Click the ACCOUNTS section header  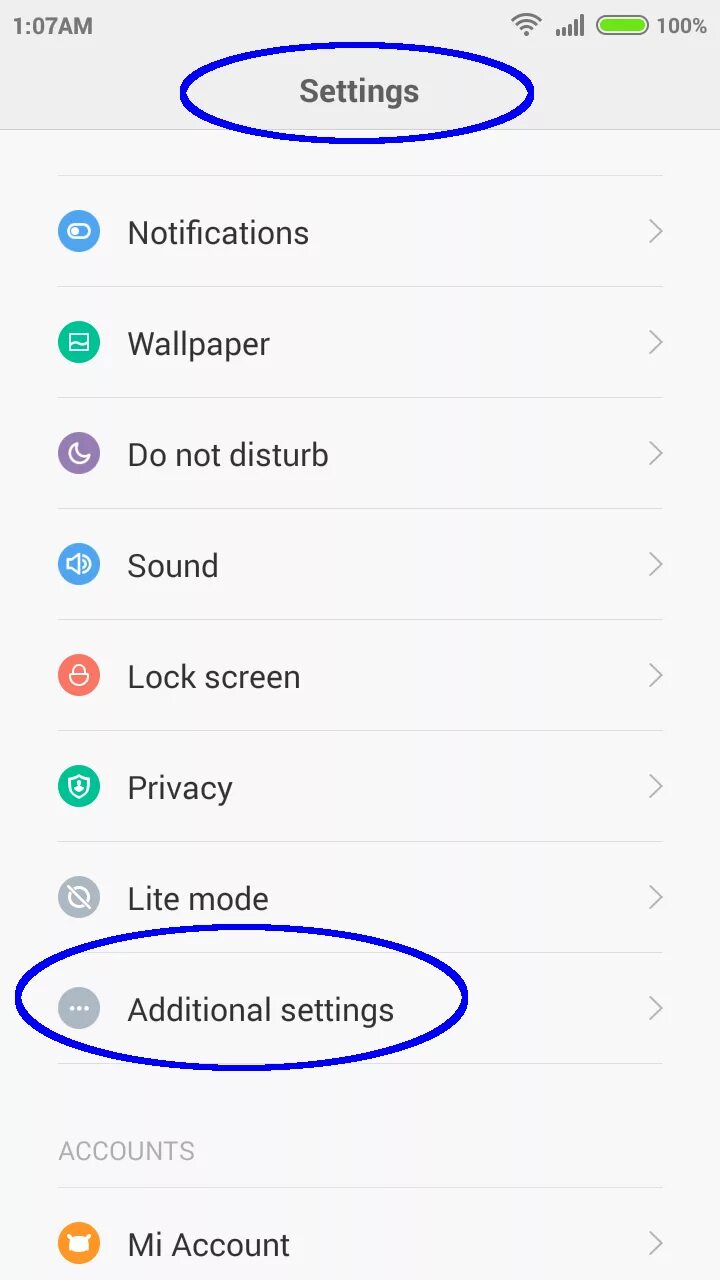(x=126, y=1151)
